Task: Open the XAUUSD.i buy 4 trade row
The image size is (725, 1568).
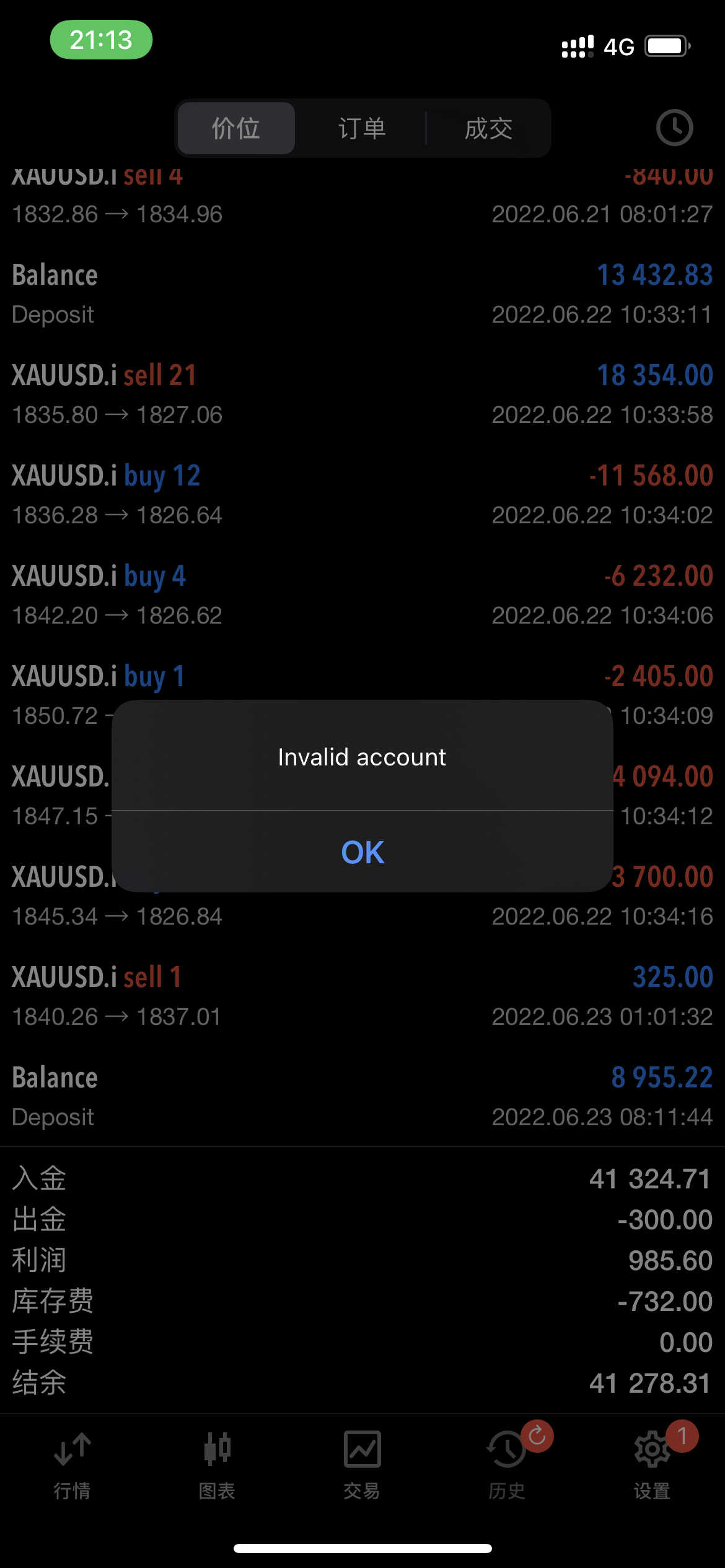Action: 362,595
